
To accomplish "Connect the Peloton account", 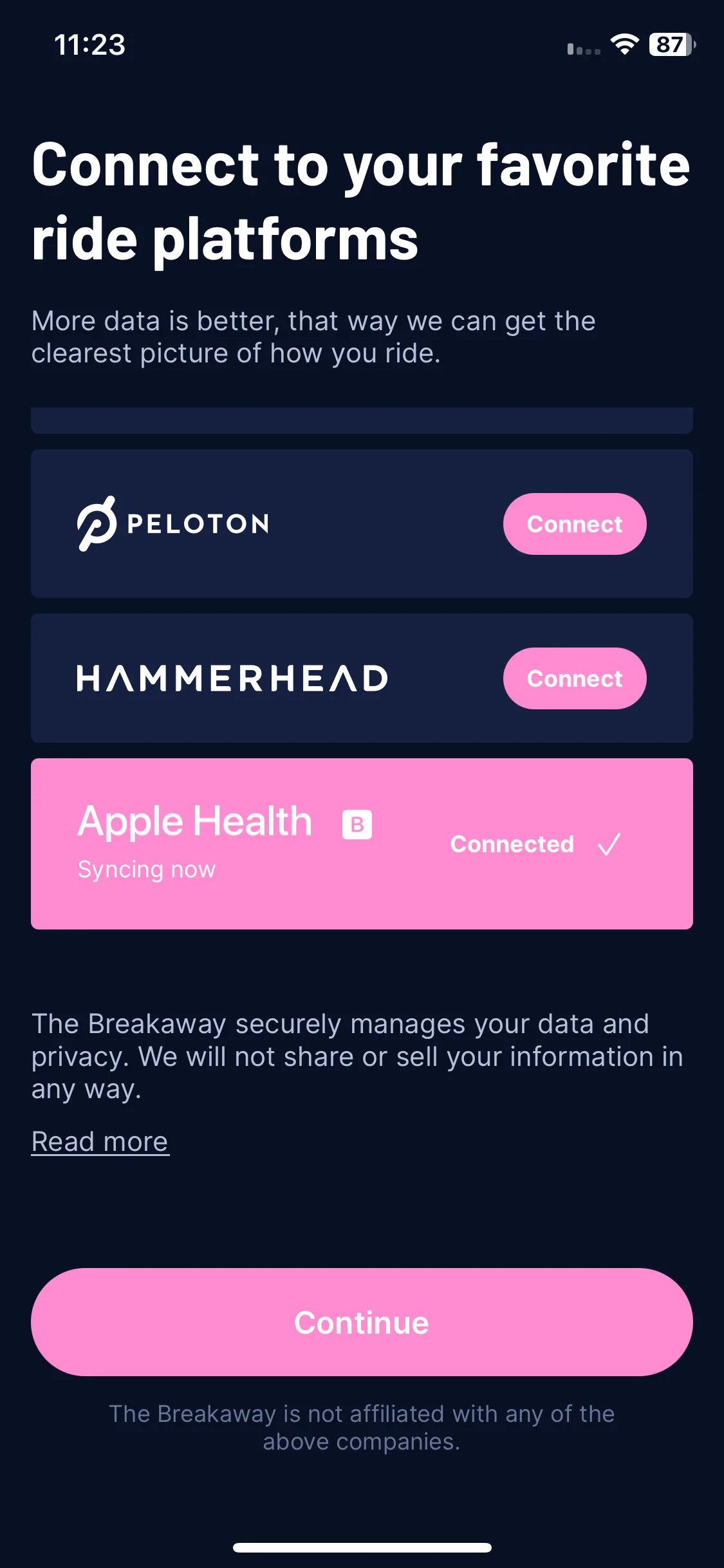I will 574,524.
